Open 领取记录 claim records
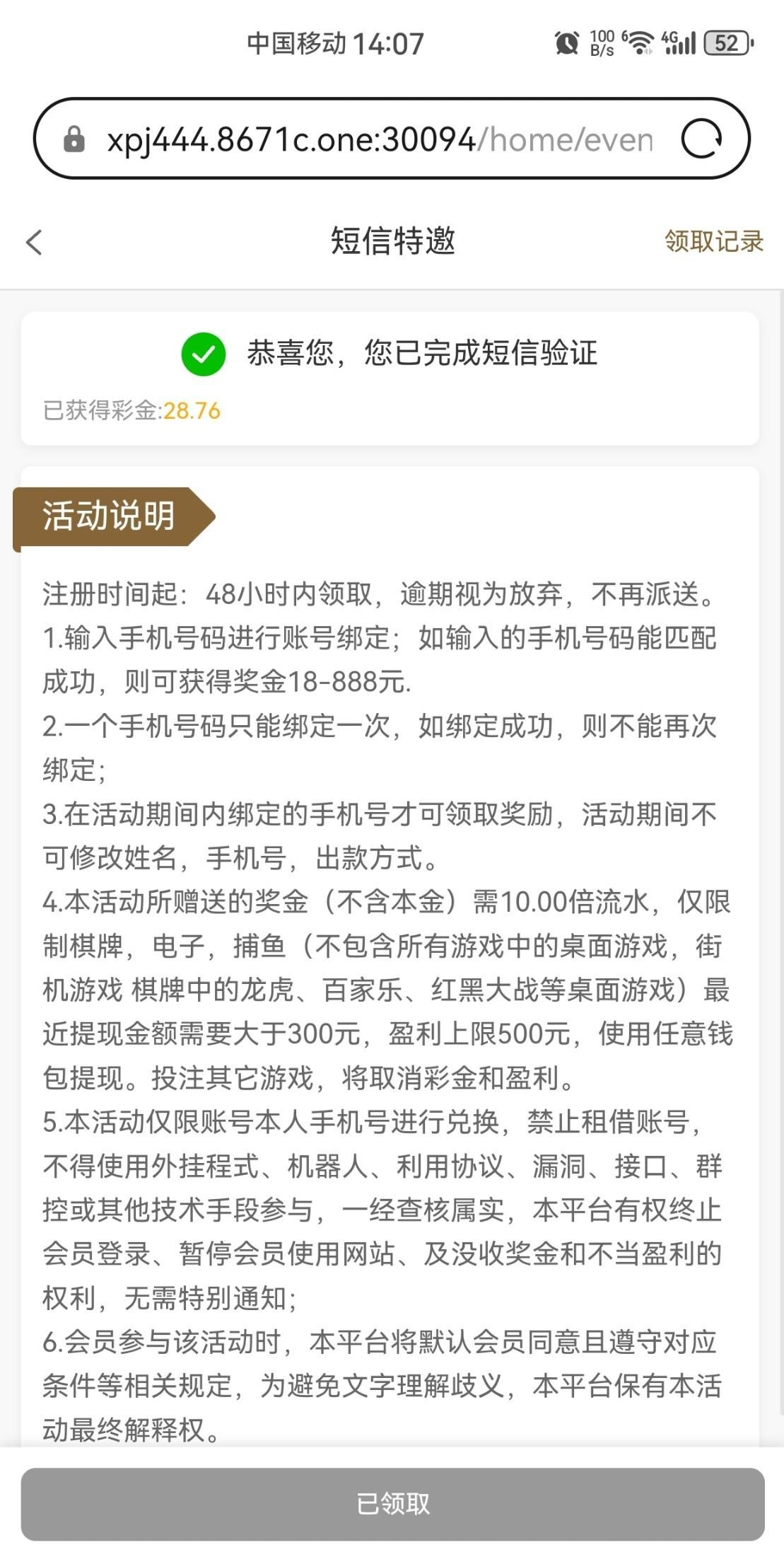Screen dimensions: 784x1552 pyautogui.click(x=713, y=241)
